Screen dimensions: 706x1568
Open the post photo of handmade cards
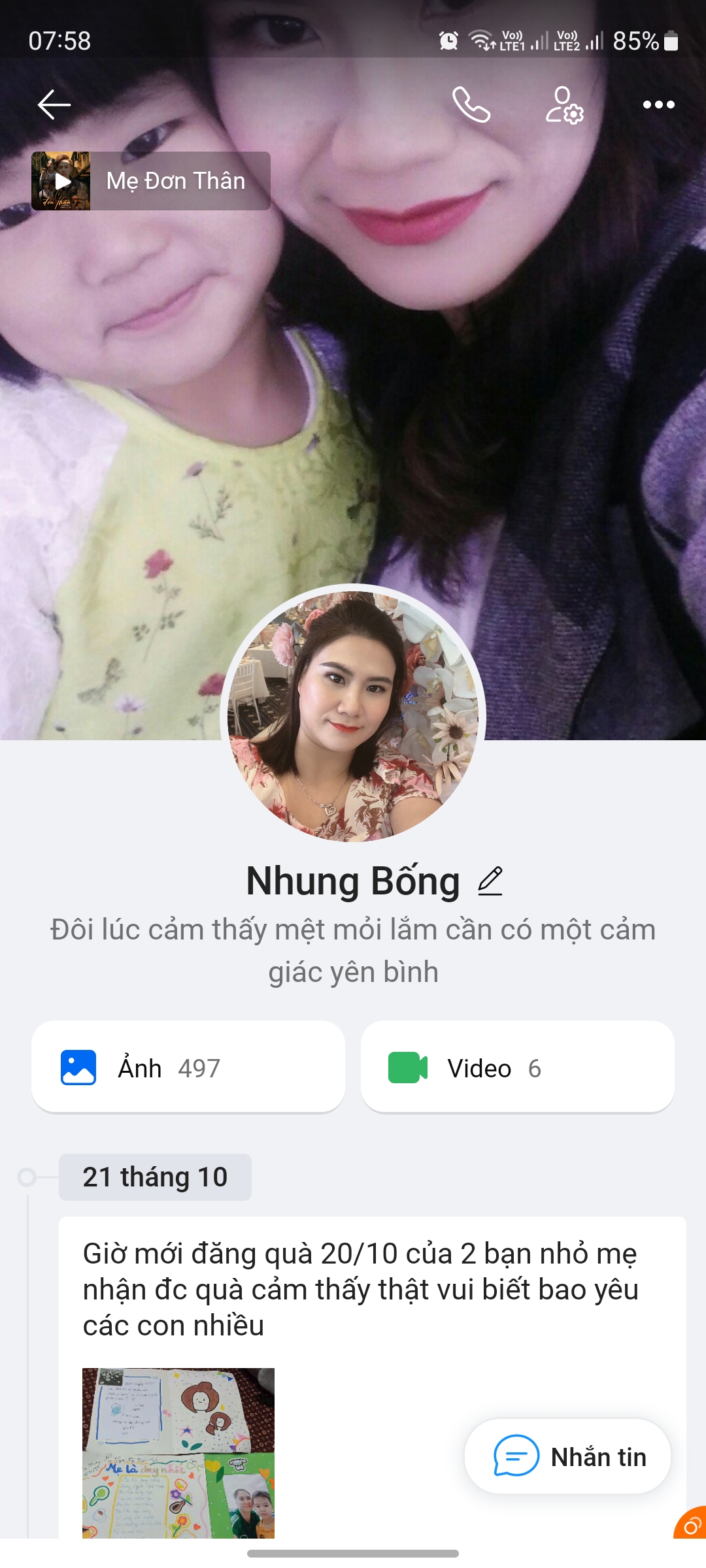point(178,1452)
